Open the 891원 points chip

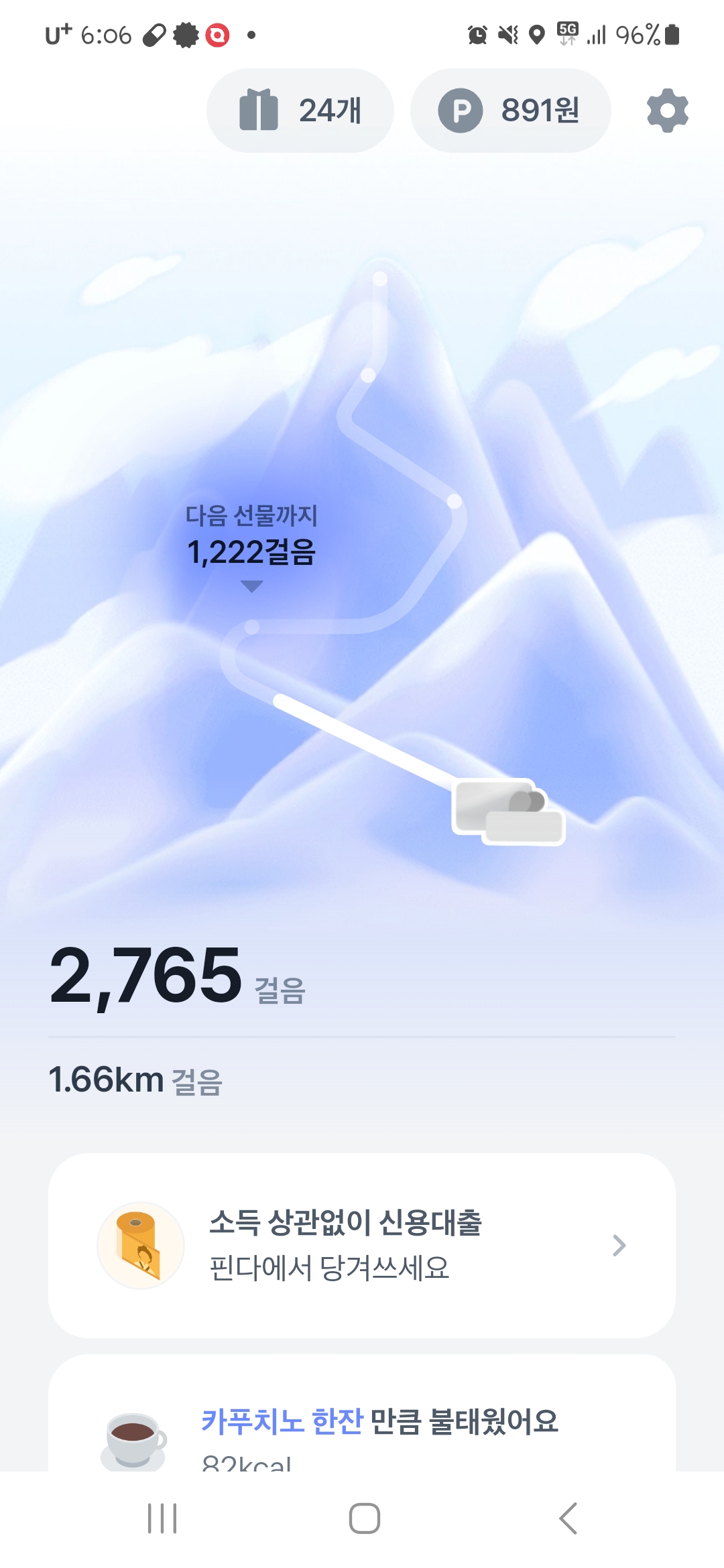pyautogui.click(x=510, y=111)
